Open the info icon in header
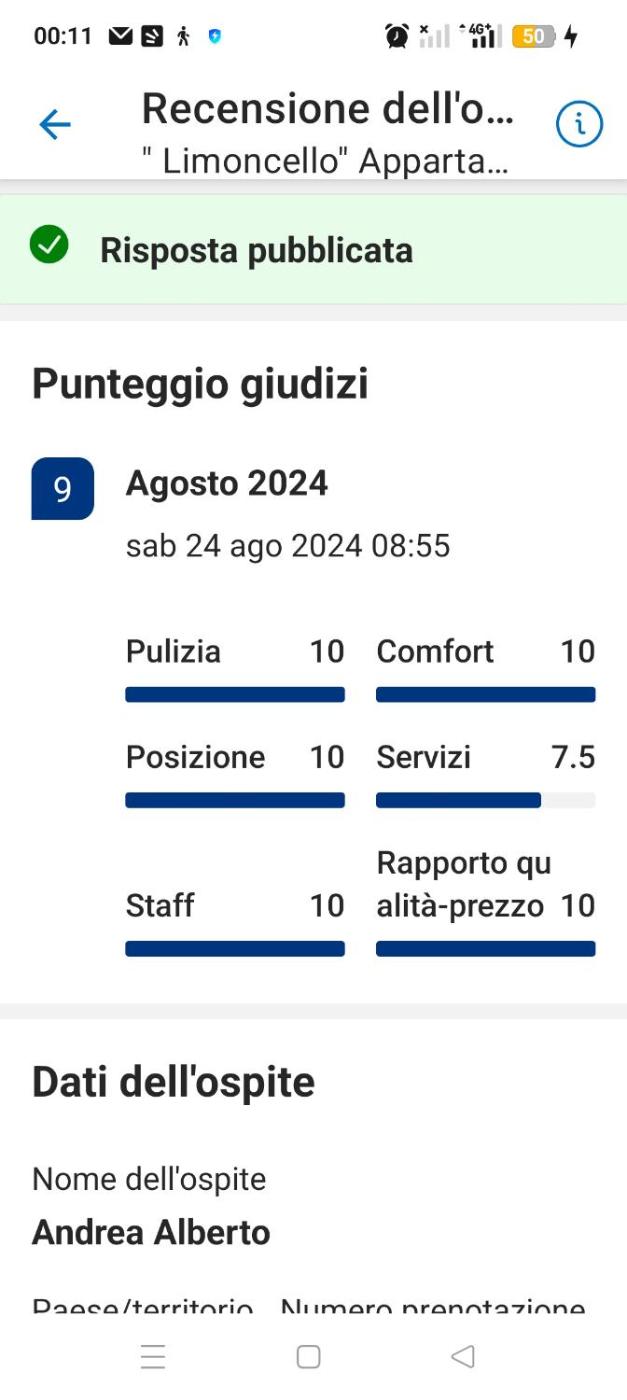The height and width of the screenshot is (1400, 627). [x=579, y=125]
